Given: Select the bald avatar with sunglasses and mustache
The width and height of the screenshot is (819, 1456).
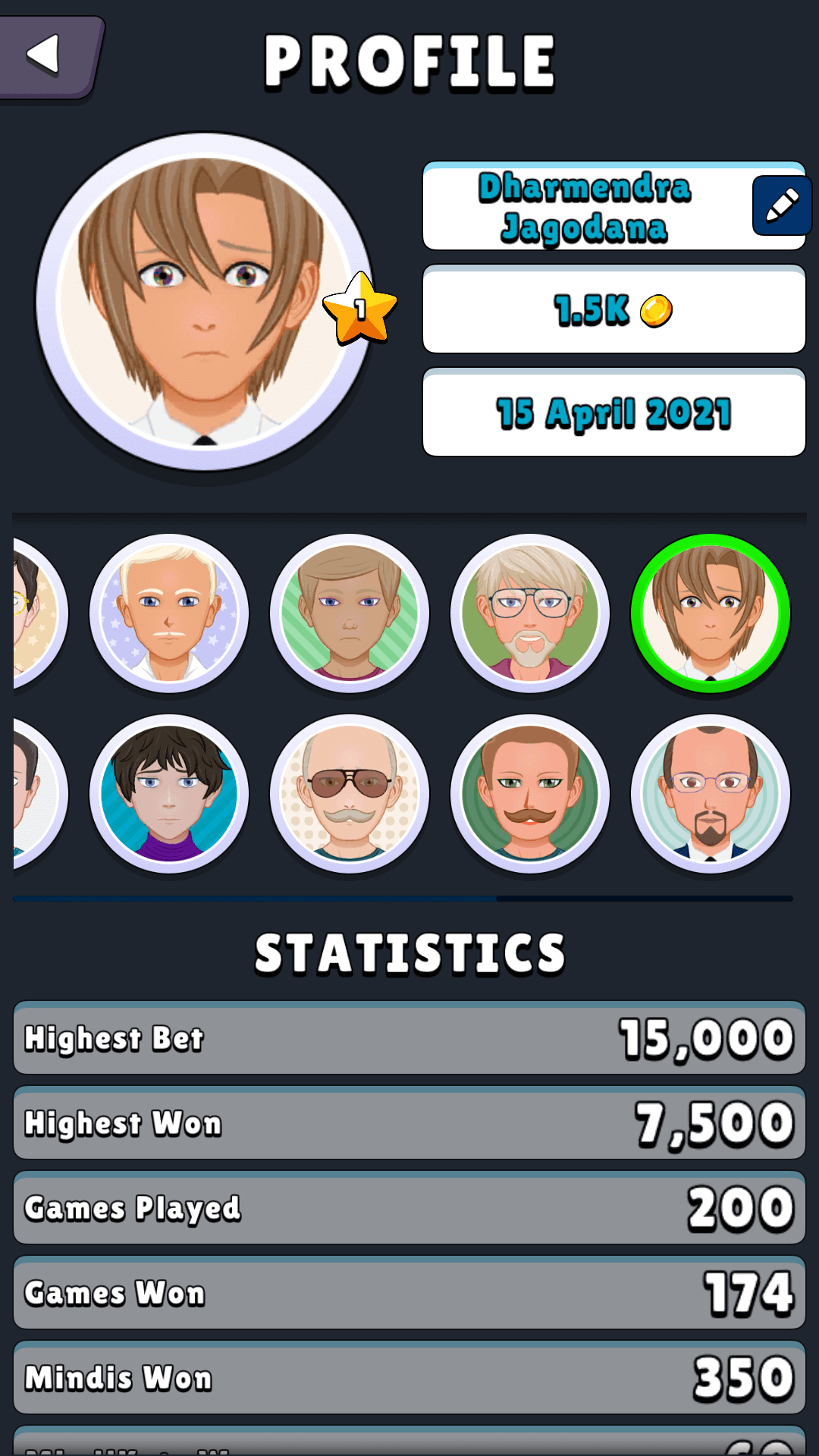Looking at the screenshot, I should click(349, 794).
